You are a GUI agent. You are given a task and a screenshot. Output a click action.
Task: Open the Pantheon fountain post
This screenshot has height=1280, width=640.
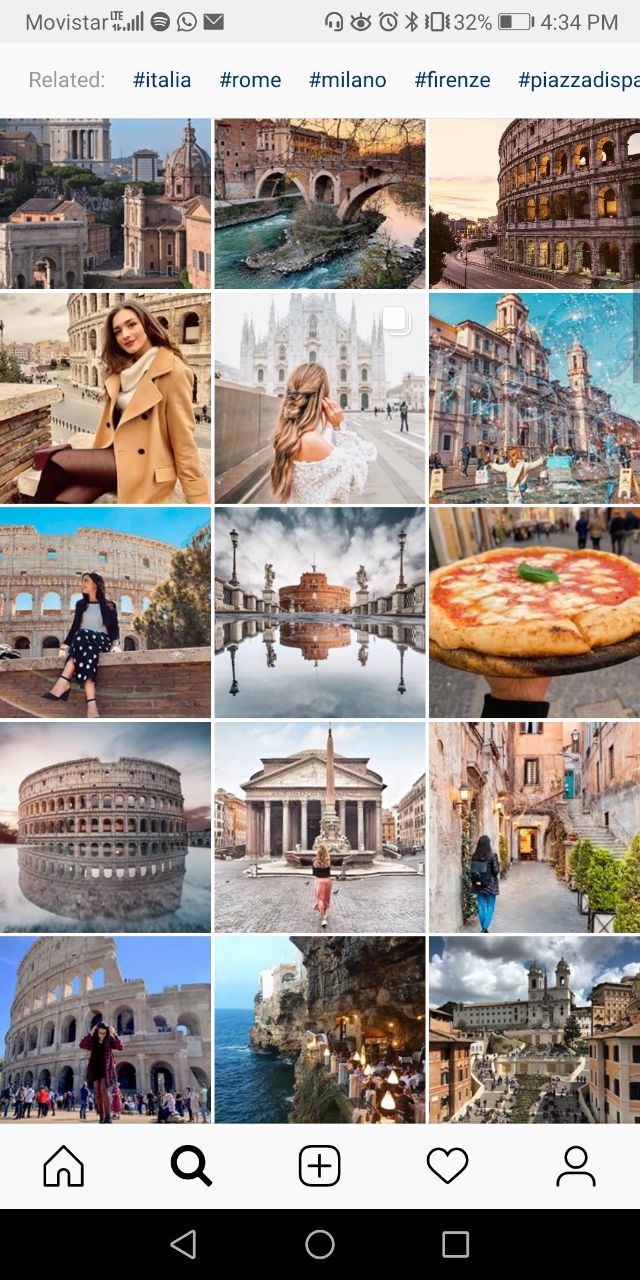pyautogui.click(x=320, y=827)
